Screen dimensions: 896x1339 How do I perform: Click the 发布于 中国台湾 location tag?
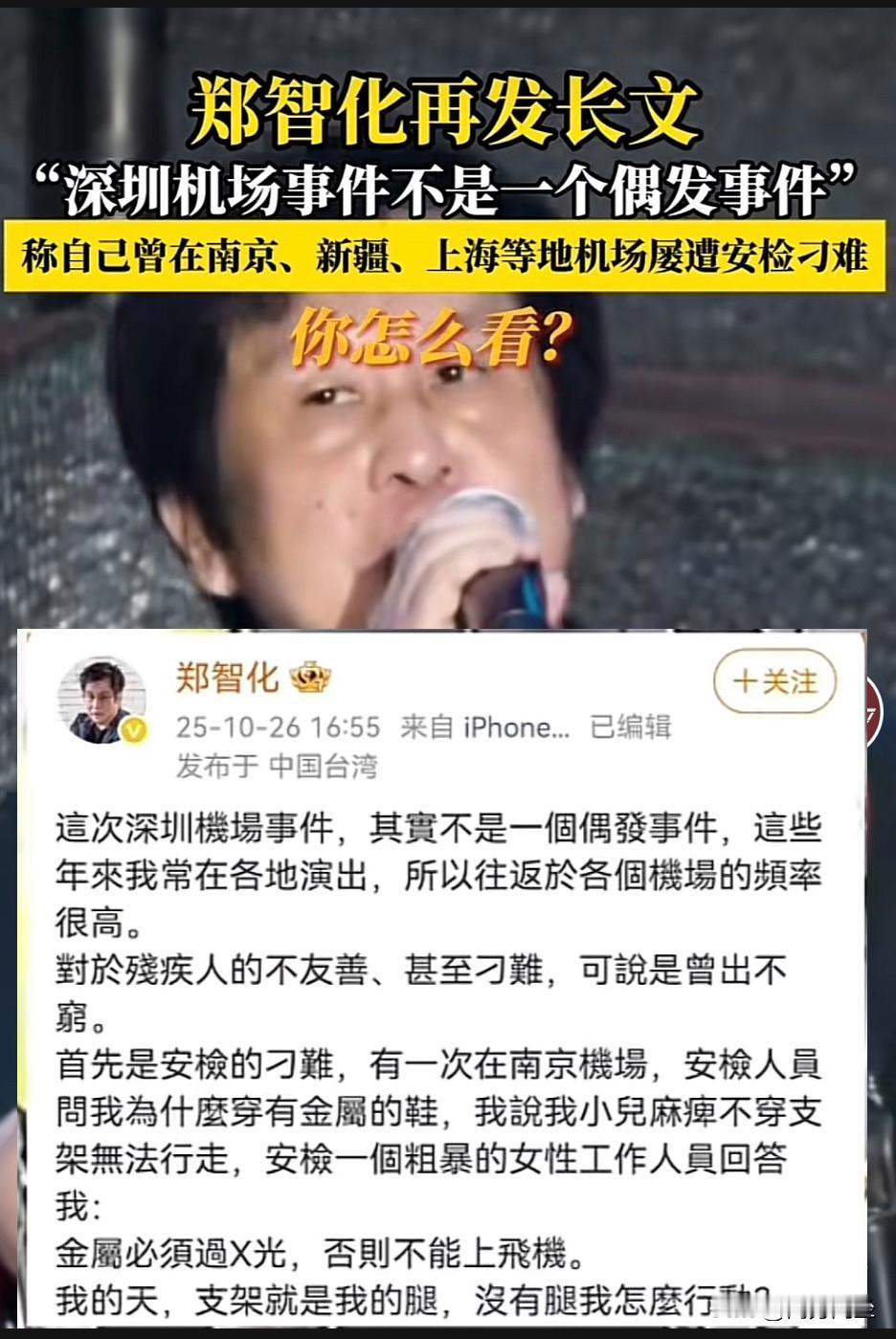click(x=278, y=767)
